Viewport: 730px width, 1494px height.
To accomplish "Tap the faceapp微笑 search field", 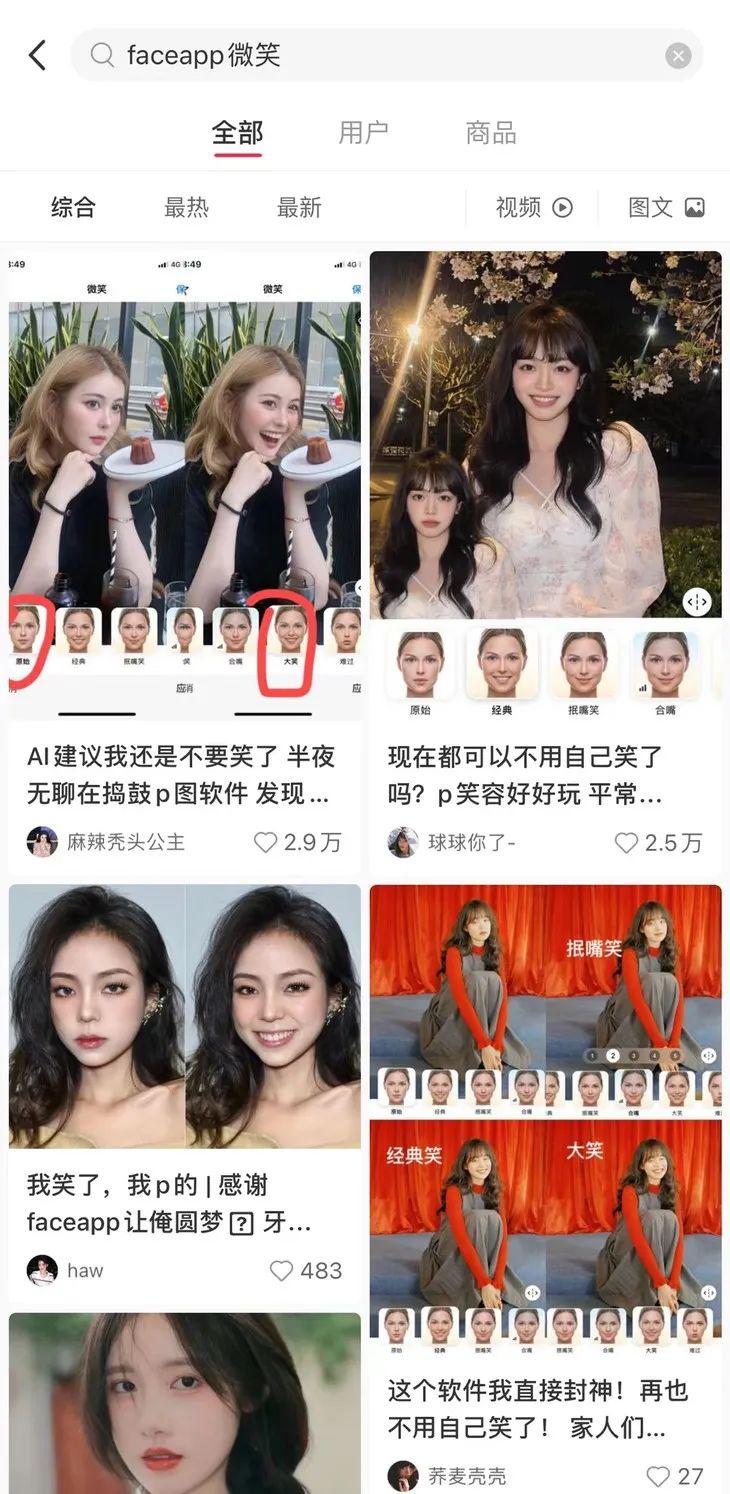I will pyautogui.click(x=380, y=55).
